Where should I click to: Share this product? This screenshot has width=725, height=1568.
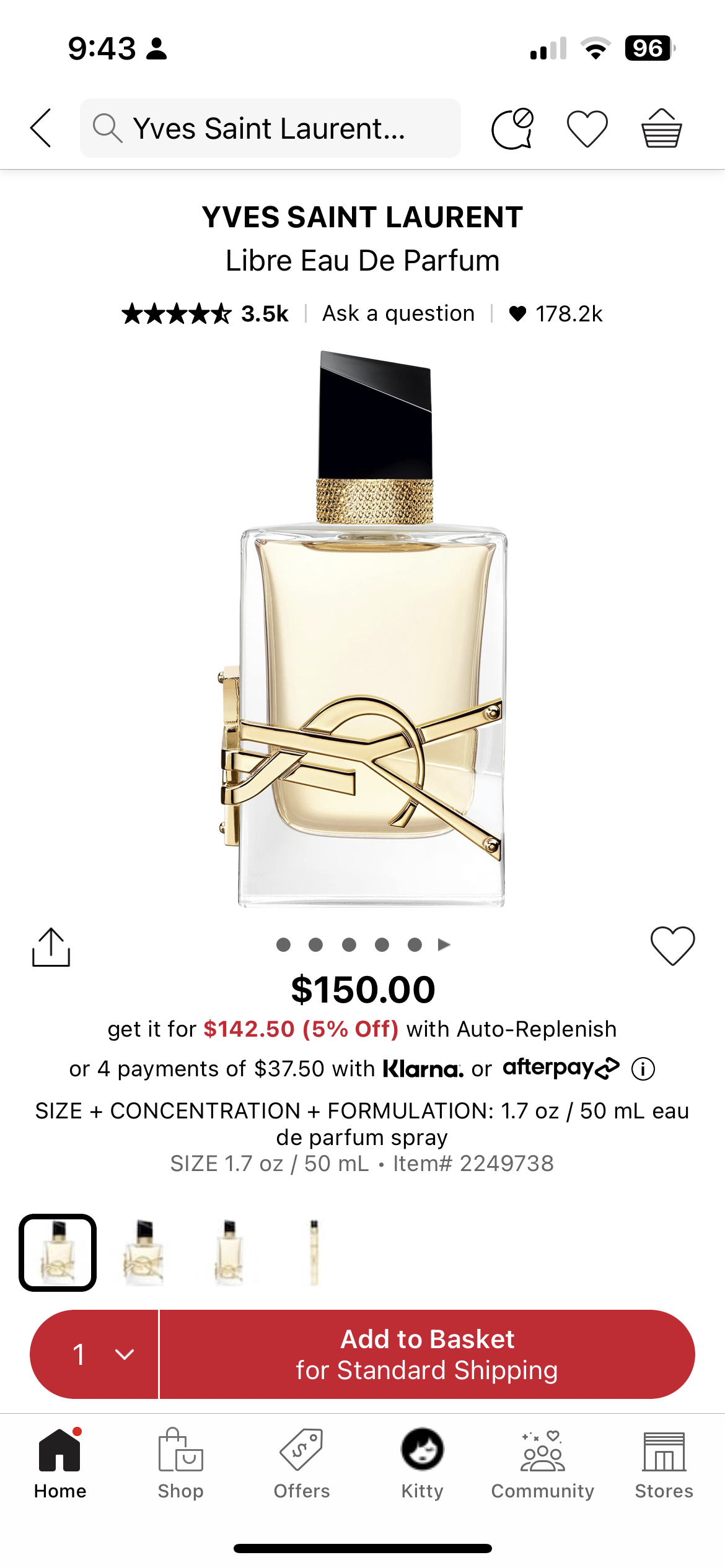tap(51, 947)
